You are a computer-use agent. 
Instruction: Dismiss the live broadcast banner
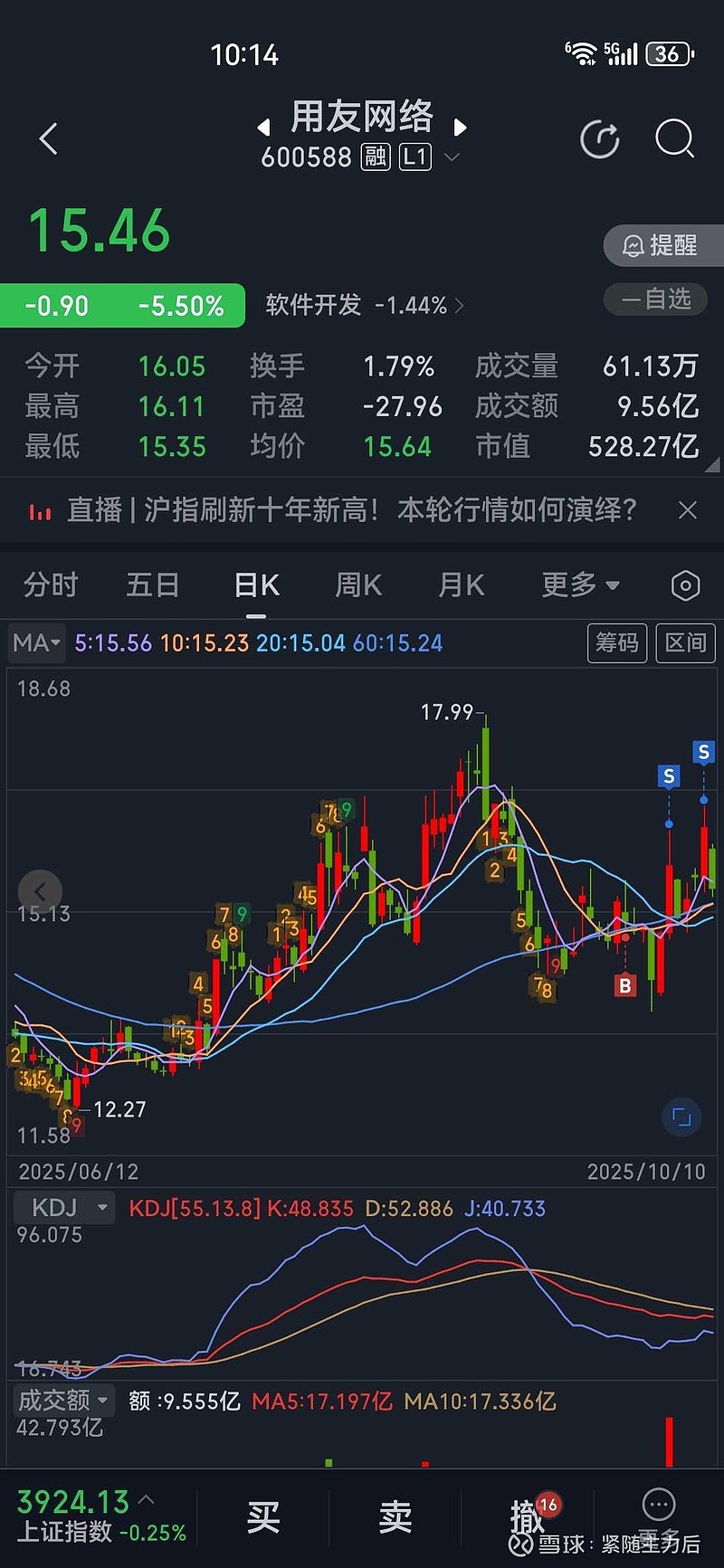point(688,510)
